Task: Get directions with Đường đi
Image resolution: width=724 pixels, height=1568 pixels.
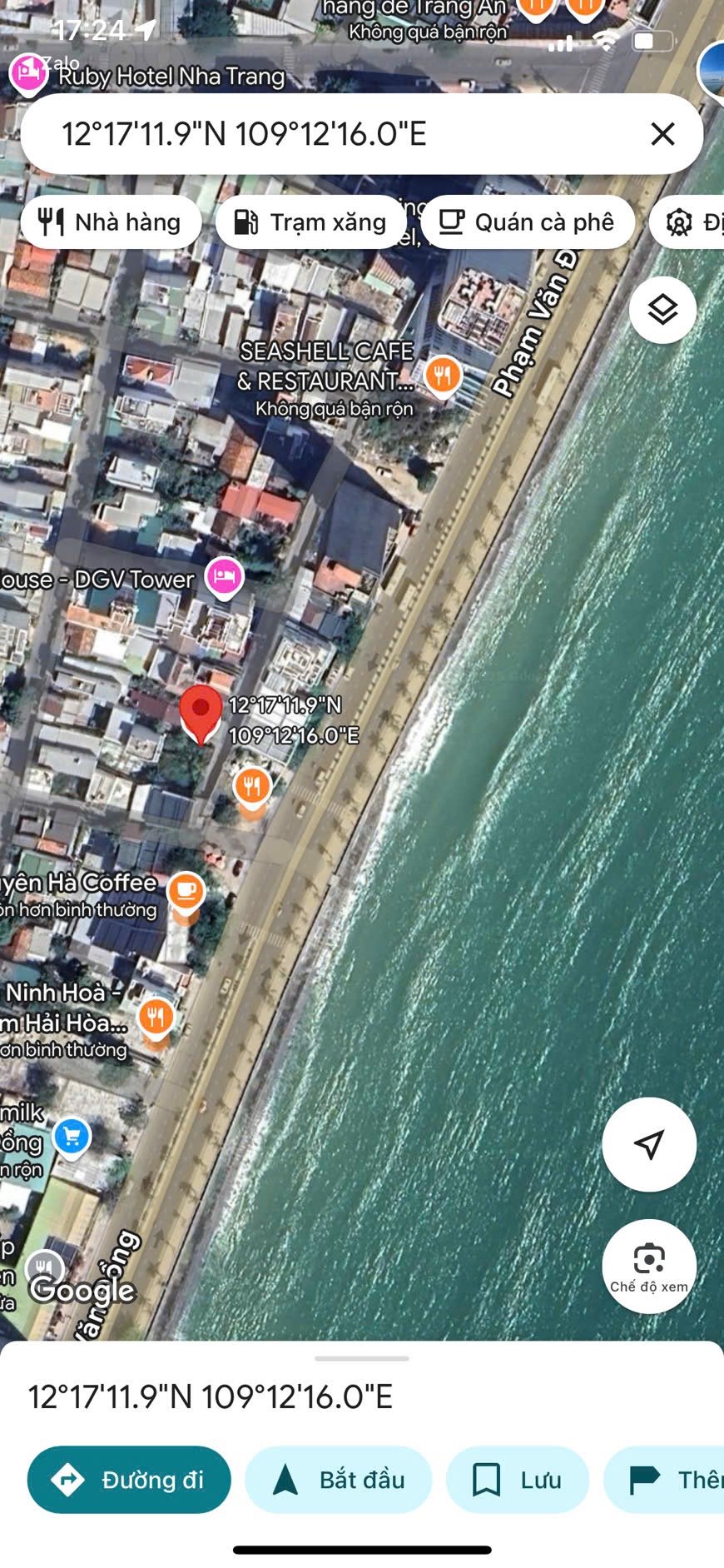Action: pos(129,1480)
